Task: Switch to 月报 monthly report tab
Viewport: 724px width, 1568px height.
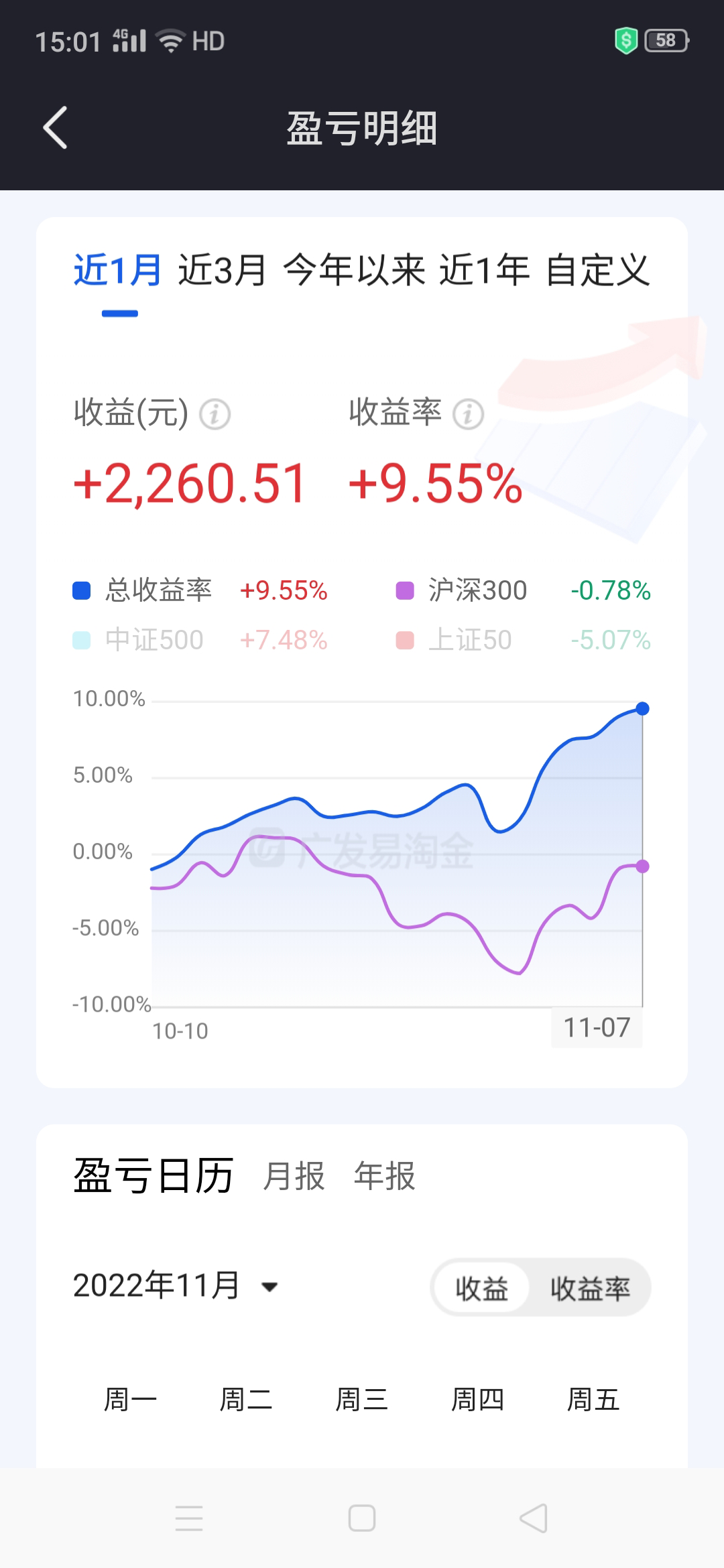Action: (x=294, y=1176)
